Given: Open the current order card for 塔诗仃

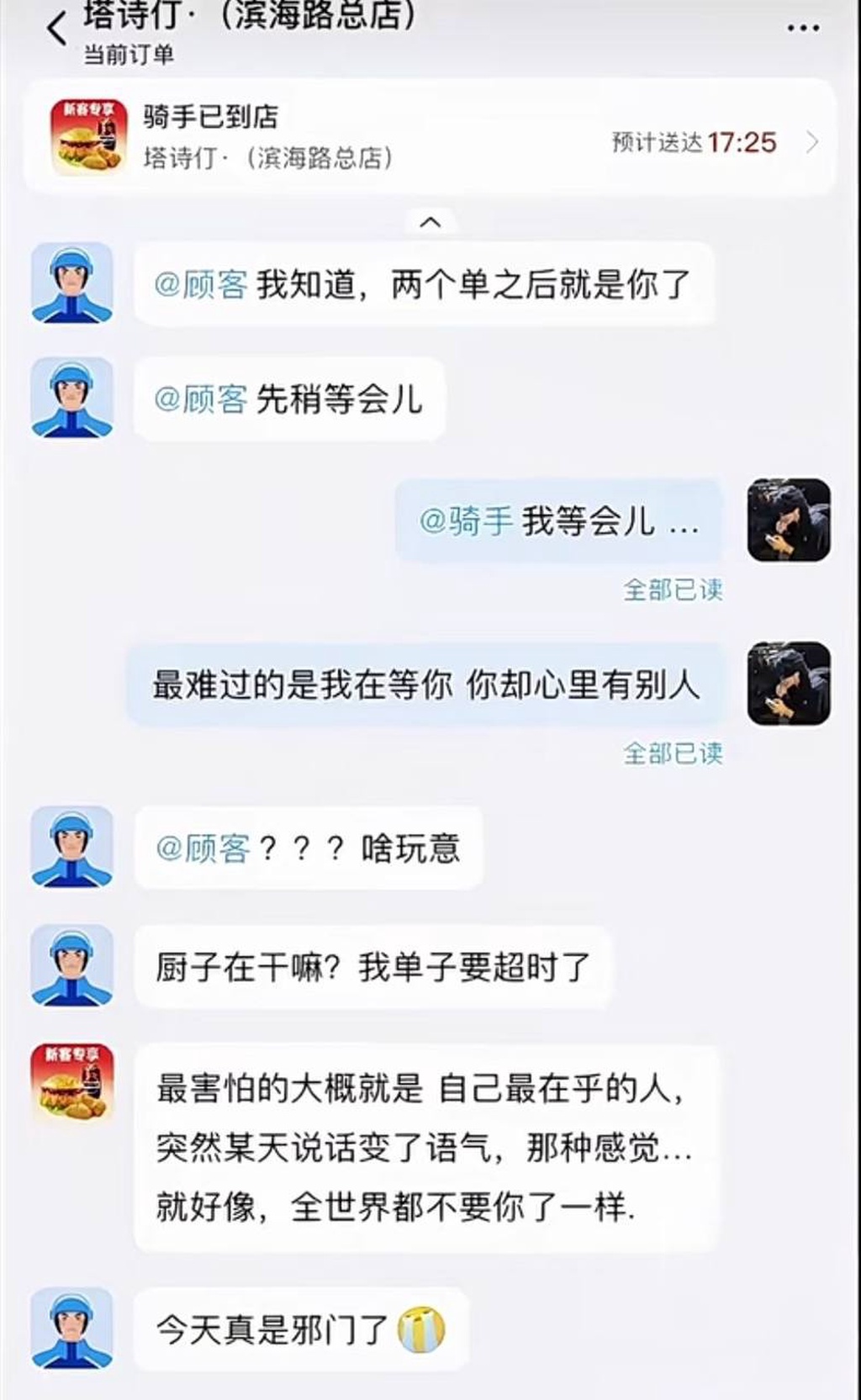Looking at the screenshot, I should click(430, 139).
